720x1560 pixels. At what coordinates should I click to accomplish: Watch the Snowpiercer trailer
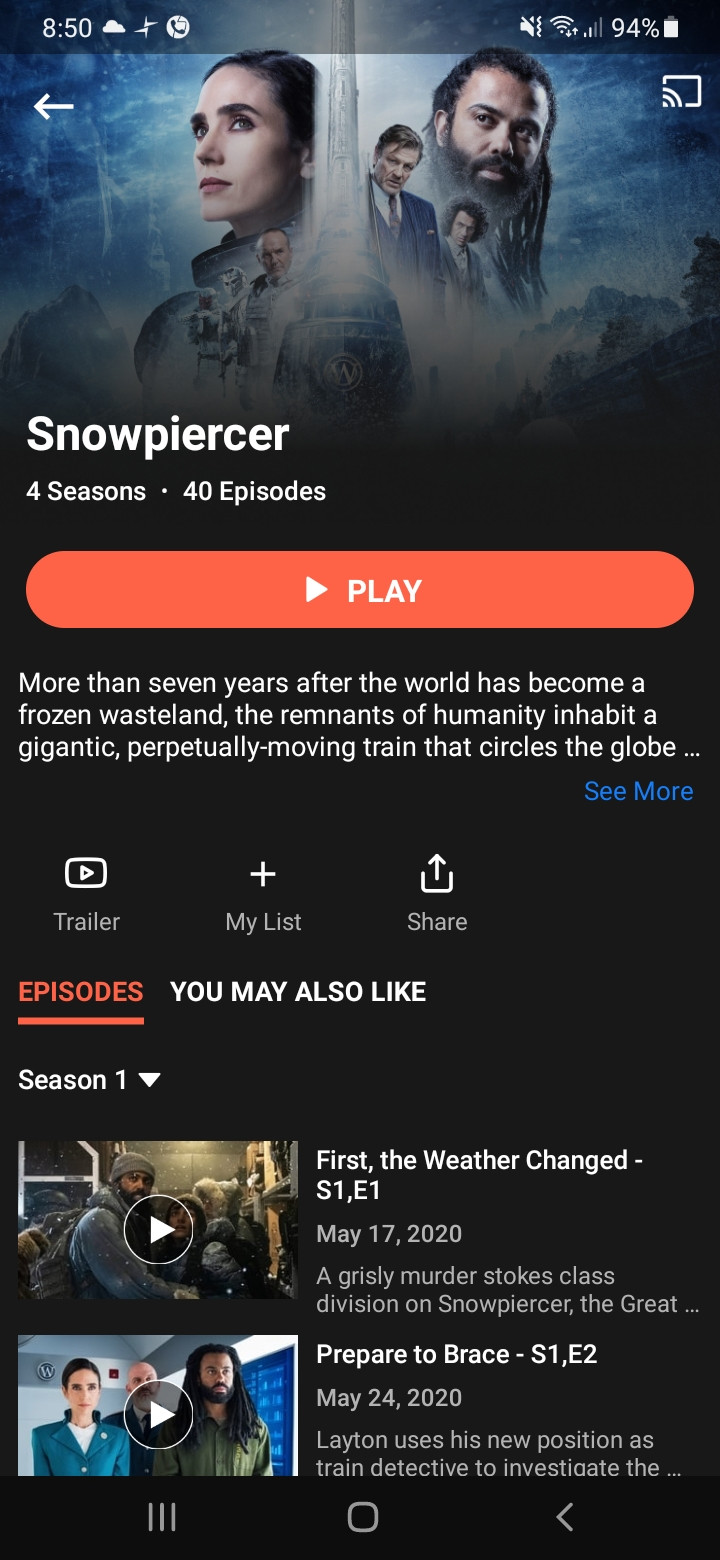(x=86, y=893)
